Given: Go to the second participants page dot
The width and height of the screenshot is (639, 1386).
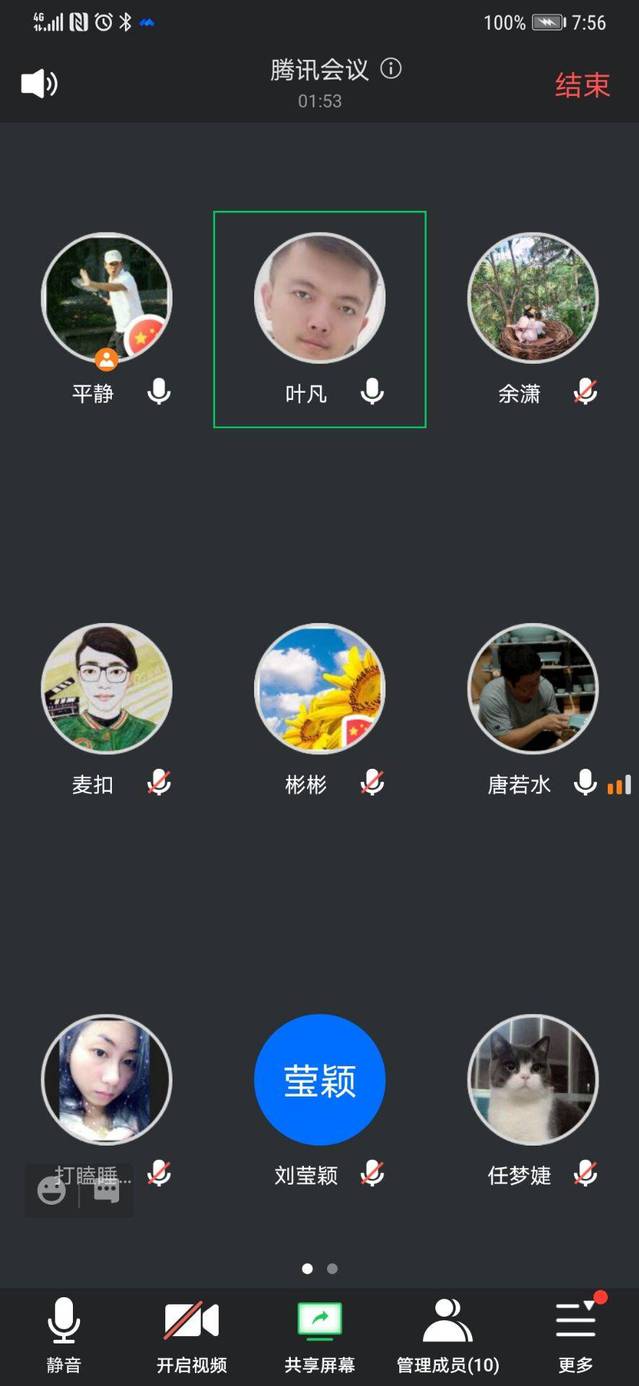Looking at the screenshot, I should [x=333, y=1268].
